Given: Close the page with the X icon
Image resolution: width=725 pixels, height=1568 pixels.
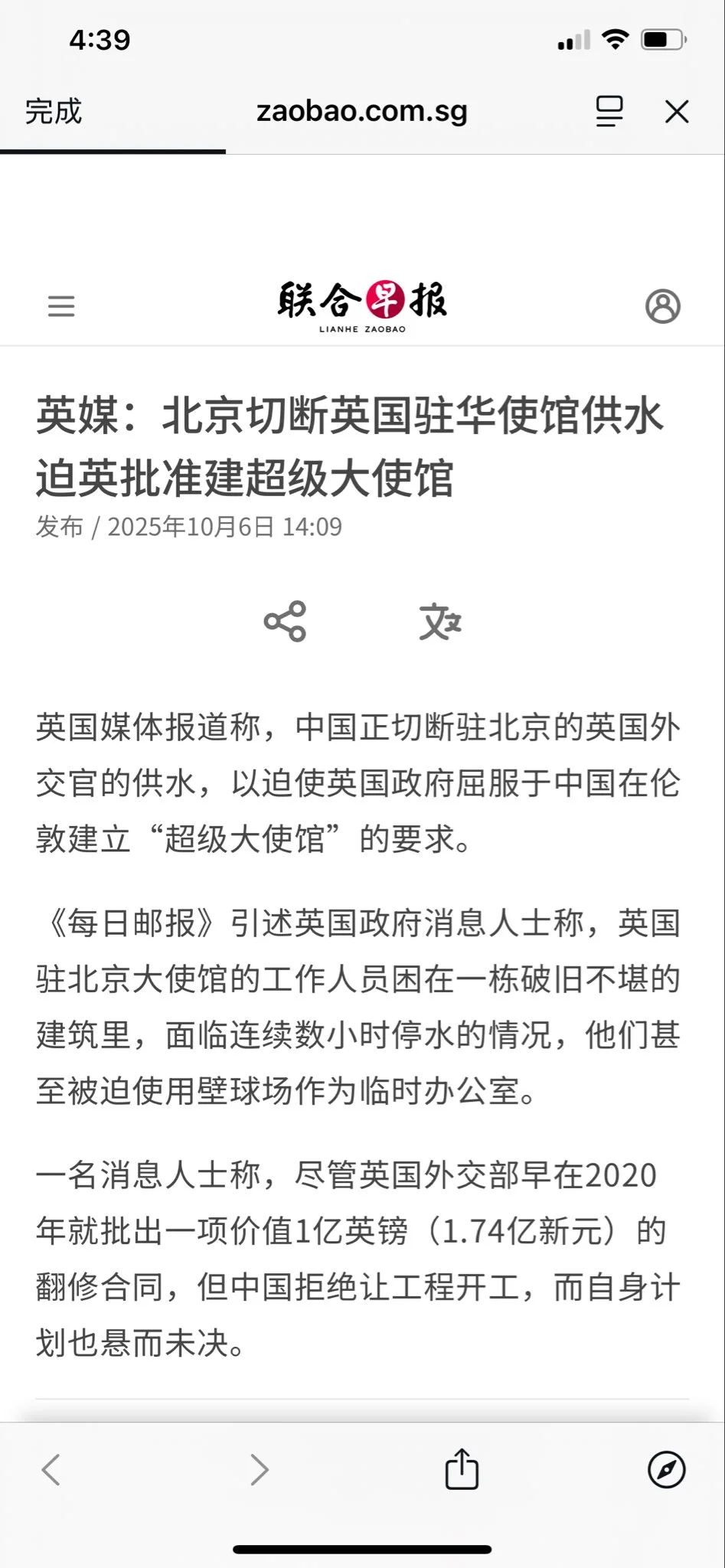Looking at the screenshot, I should (x=677, y=112).
